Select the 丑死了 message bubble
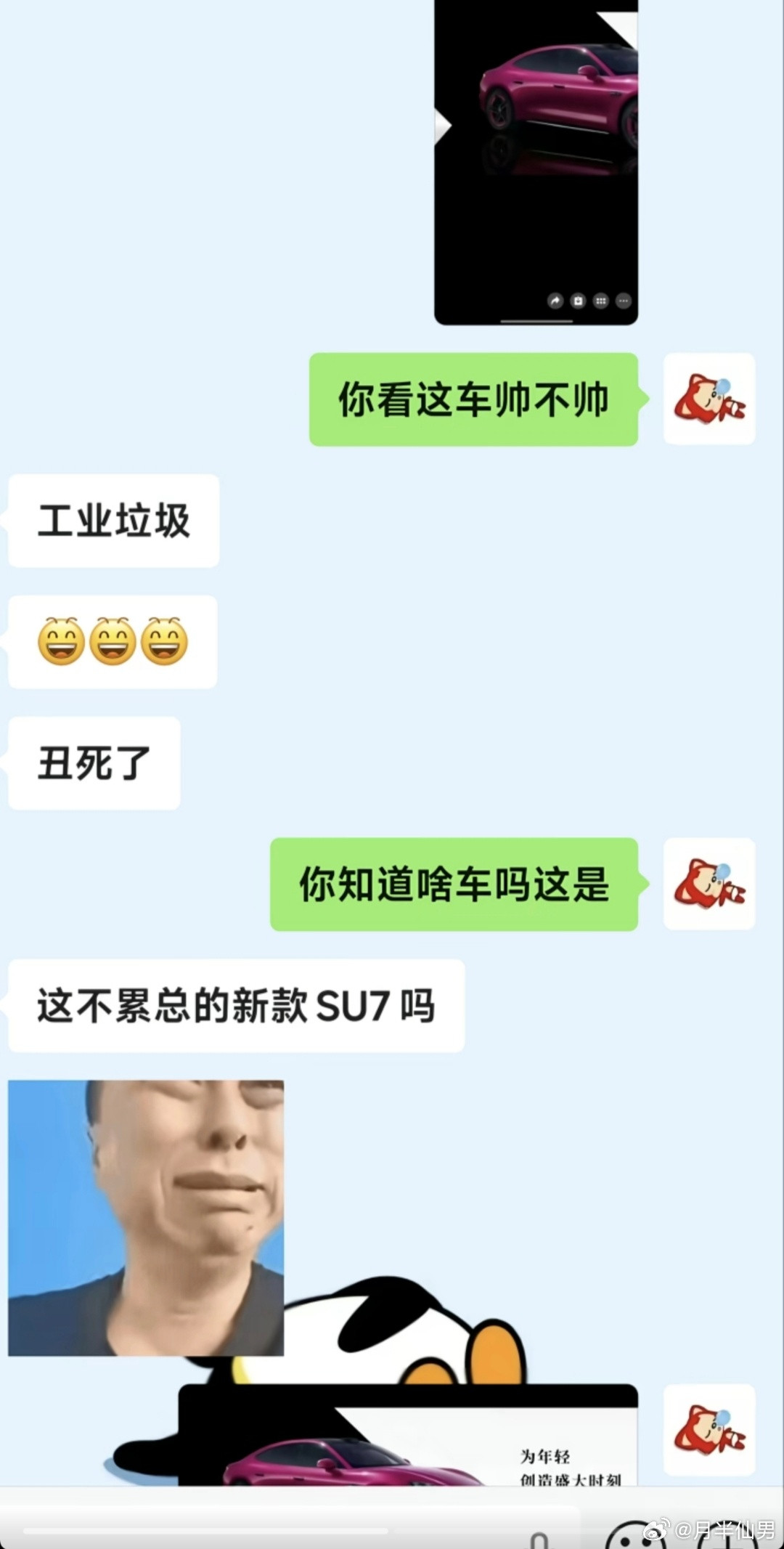 point(93,762)
